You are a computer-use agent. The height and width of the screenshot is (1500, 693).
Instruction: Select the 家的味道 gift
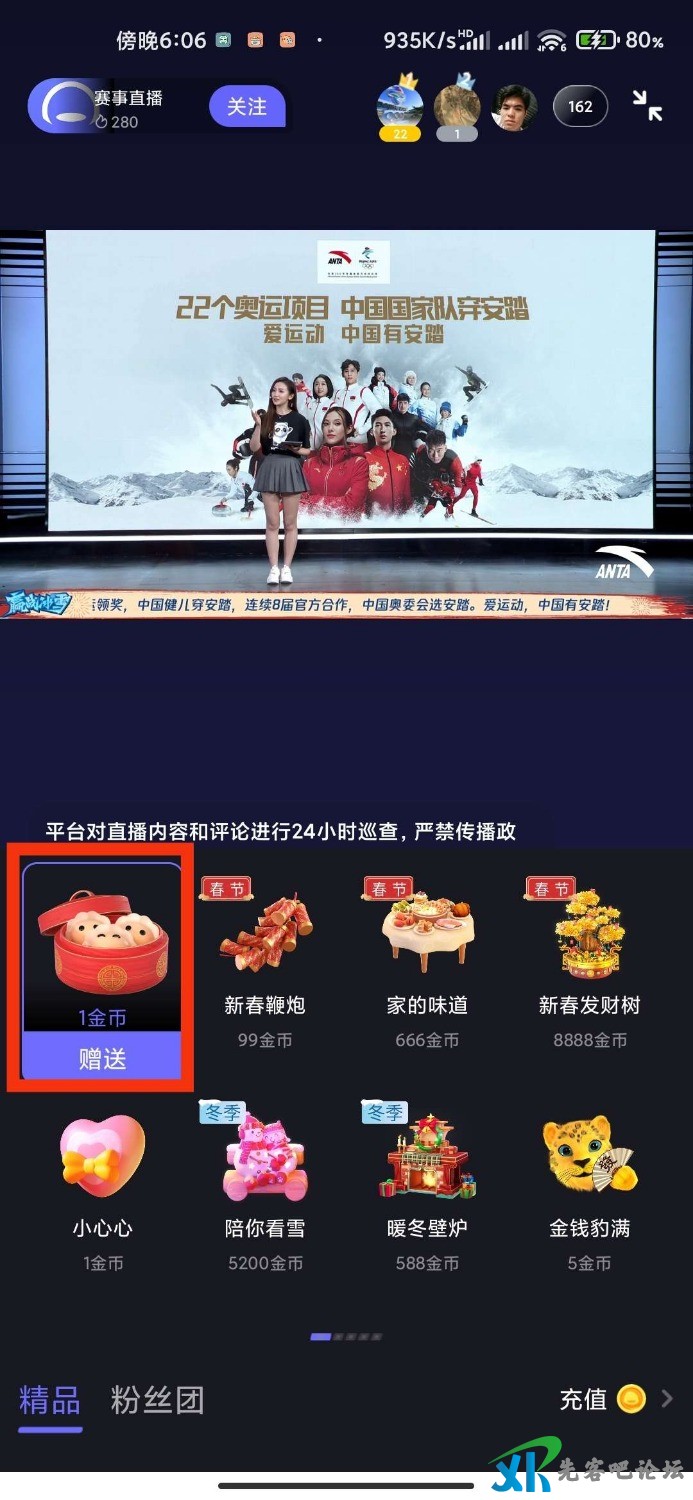coord(427,948)
